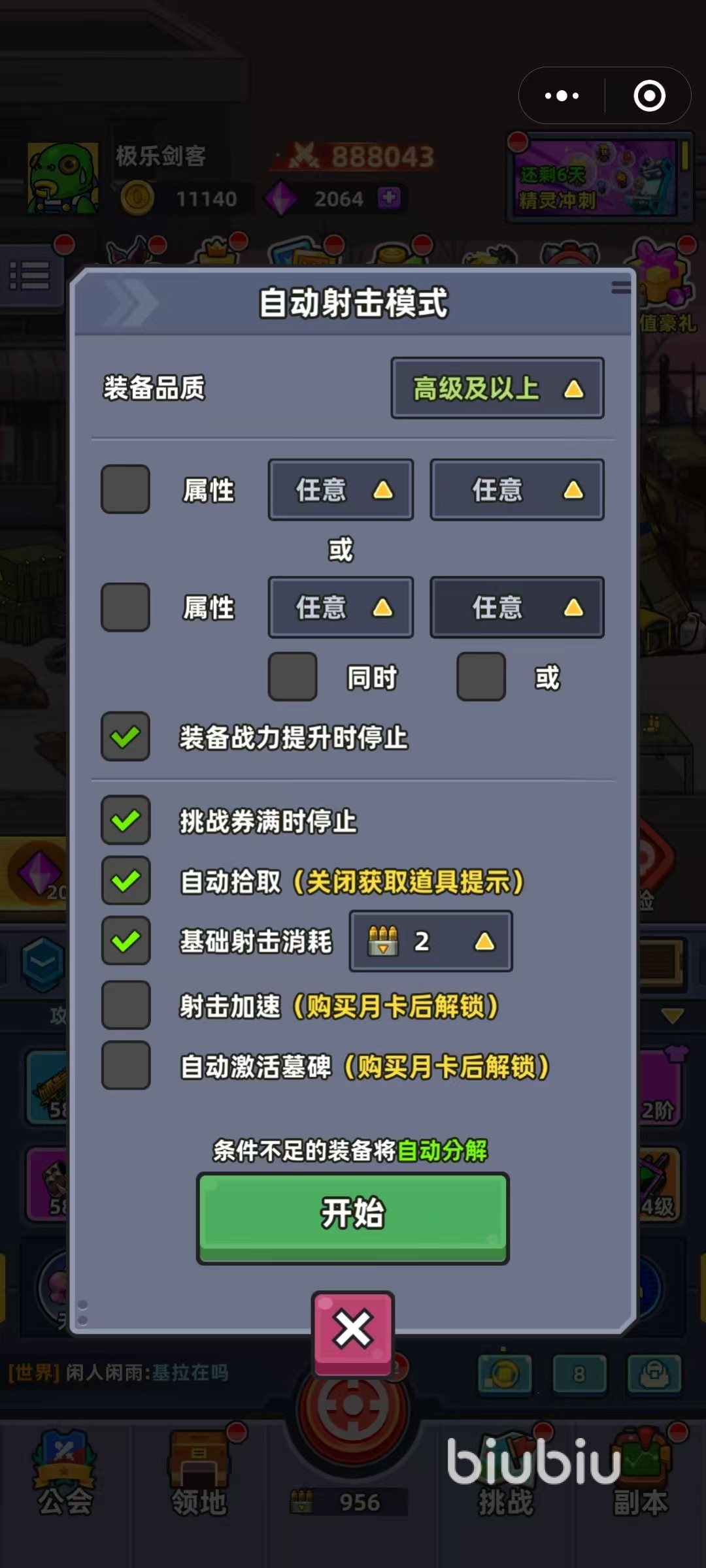
Task: Open the 基础射击消耗 amount dropdown showing 2
Action: pos(431,941)
